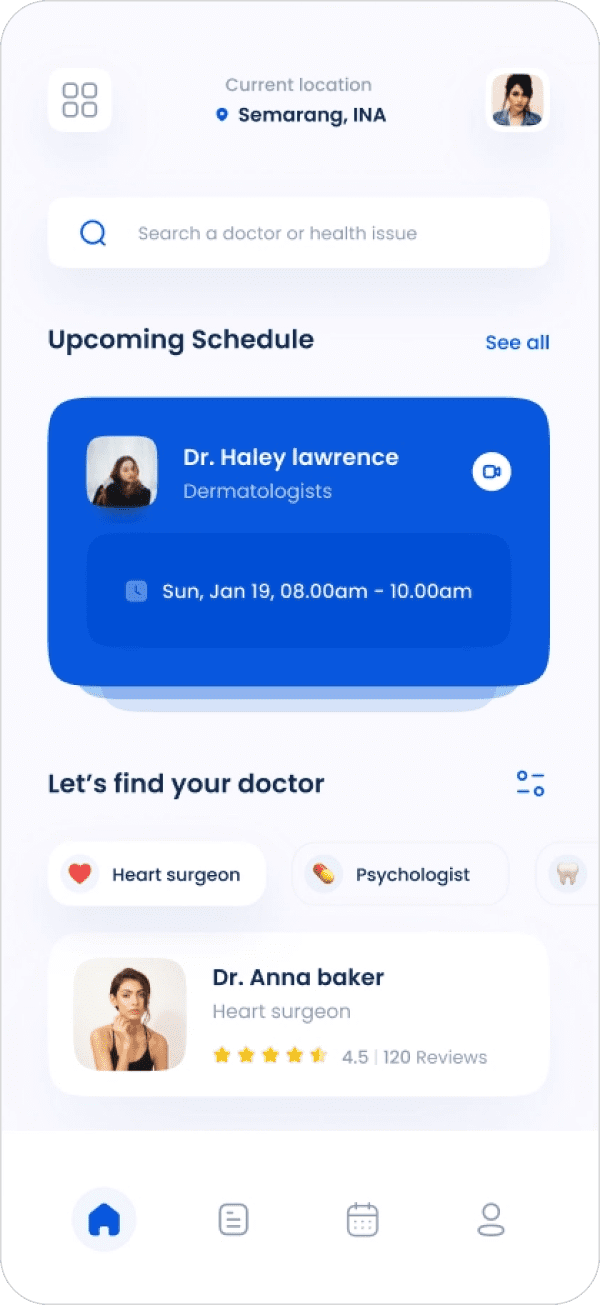Switch to the document list tab
The height and width of the screenshot is (1305, 600).
(x=233, y=1219)
